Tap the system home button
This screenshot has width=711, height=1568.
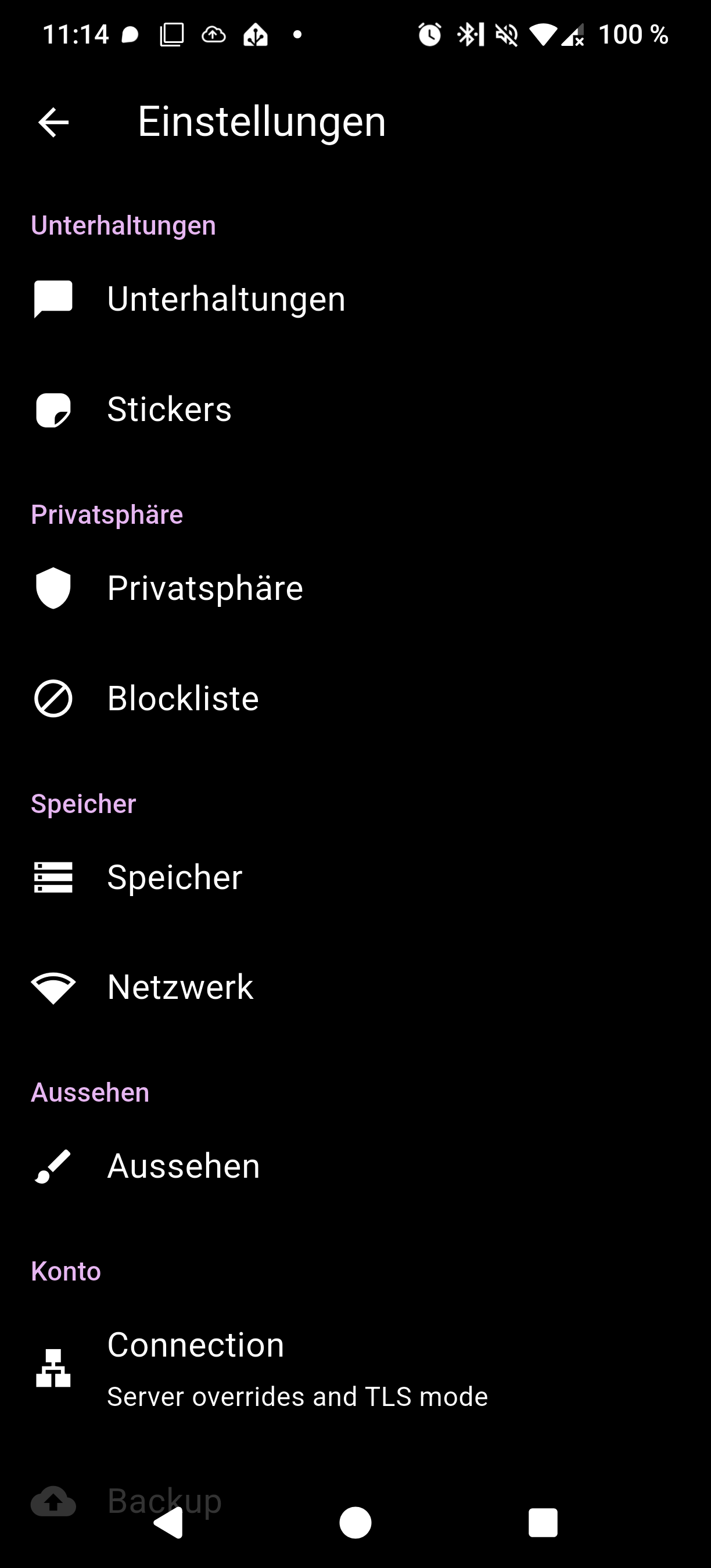(x=355, y=1523)
